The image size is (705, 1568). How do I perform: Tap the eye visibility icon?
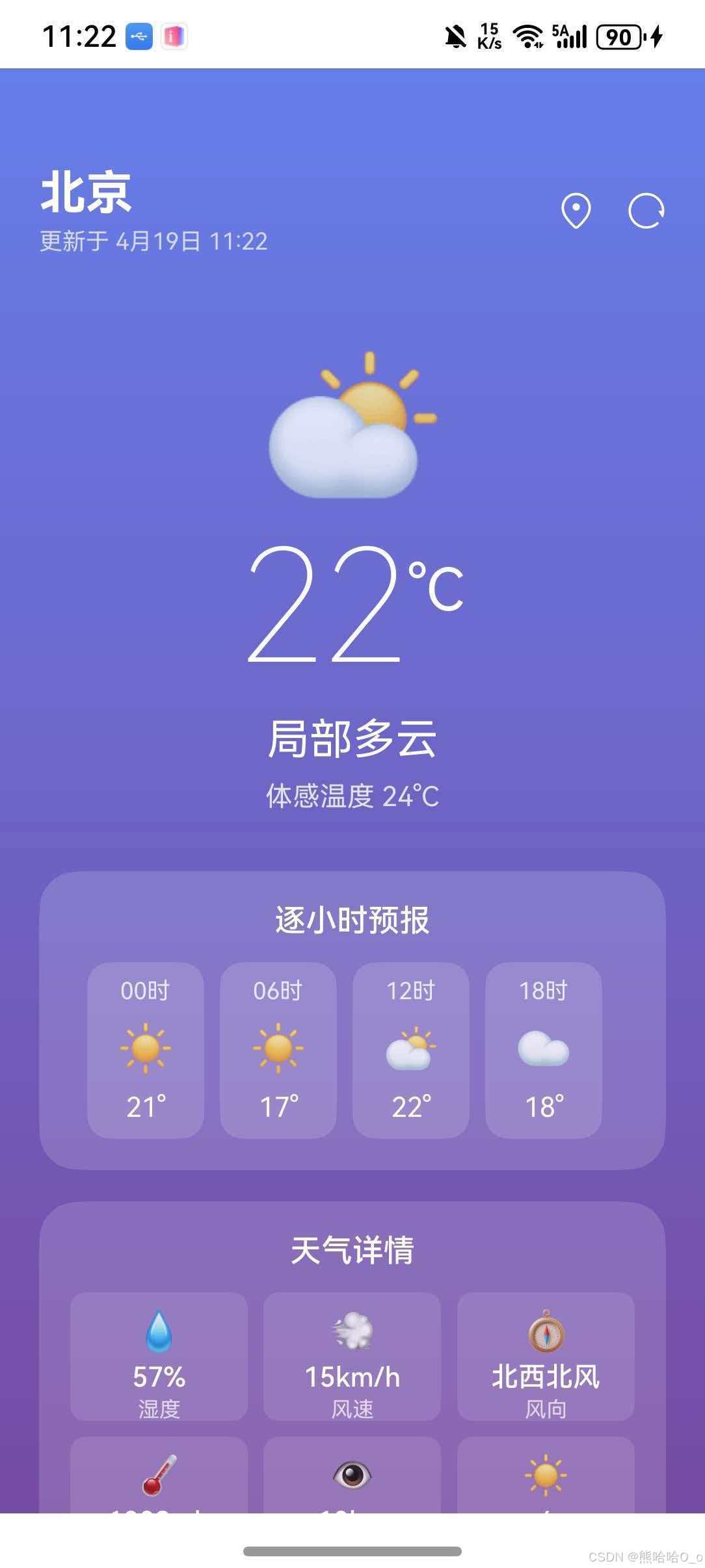click(x=351, y=1474)
